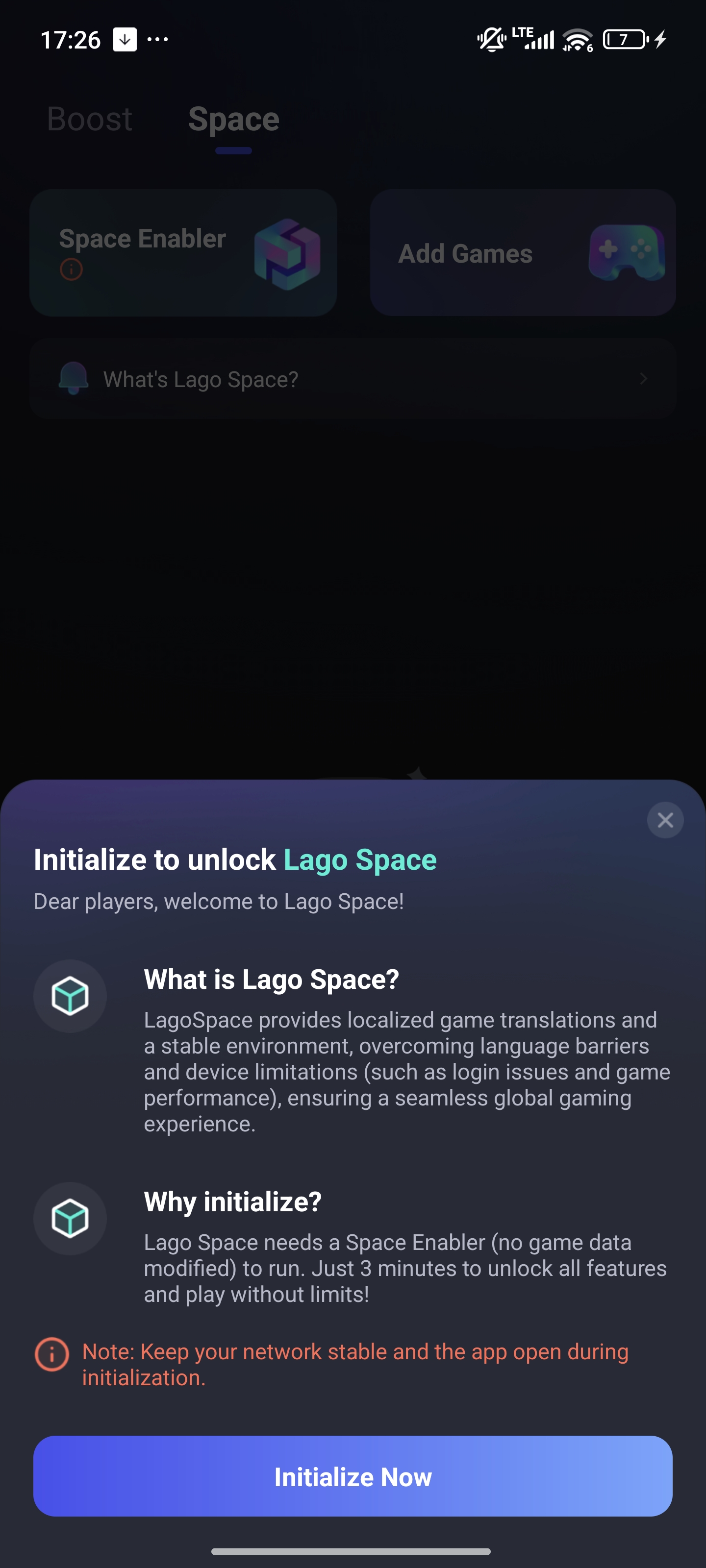Screen dimensions: 706x1568
Task: Close the Lago Space initialization sheet
Action: coord(665,820)
